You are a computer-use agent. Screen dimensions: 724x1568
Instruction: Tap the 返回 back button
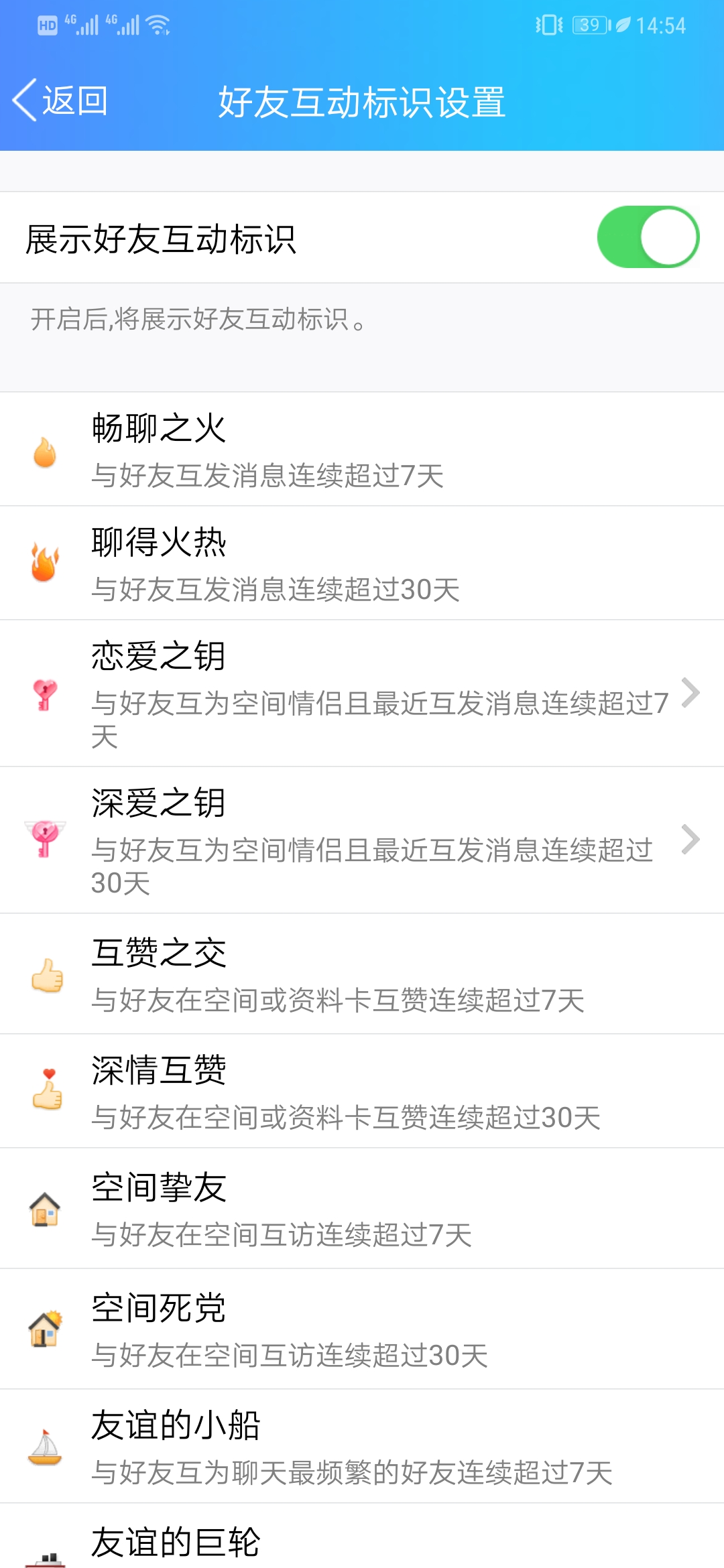[60, 101]
